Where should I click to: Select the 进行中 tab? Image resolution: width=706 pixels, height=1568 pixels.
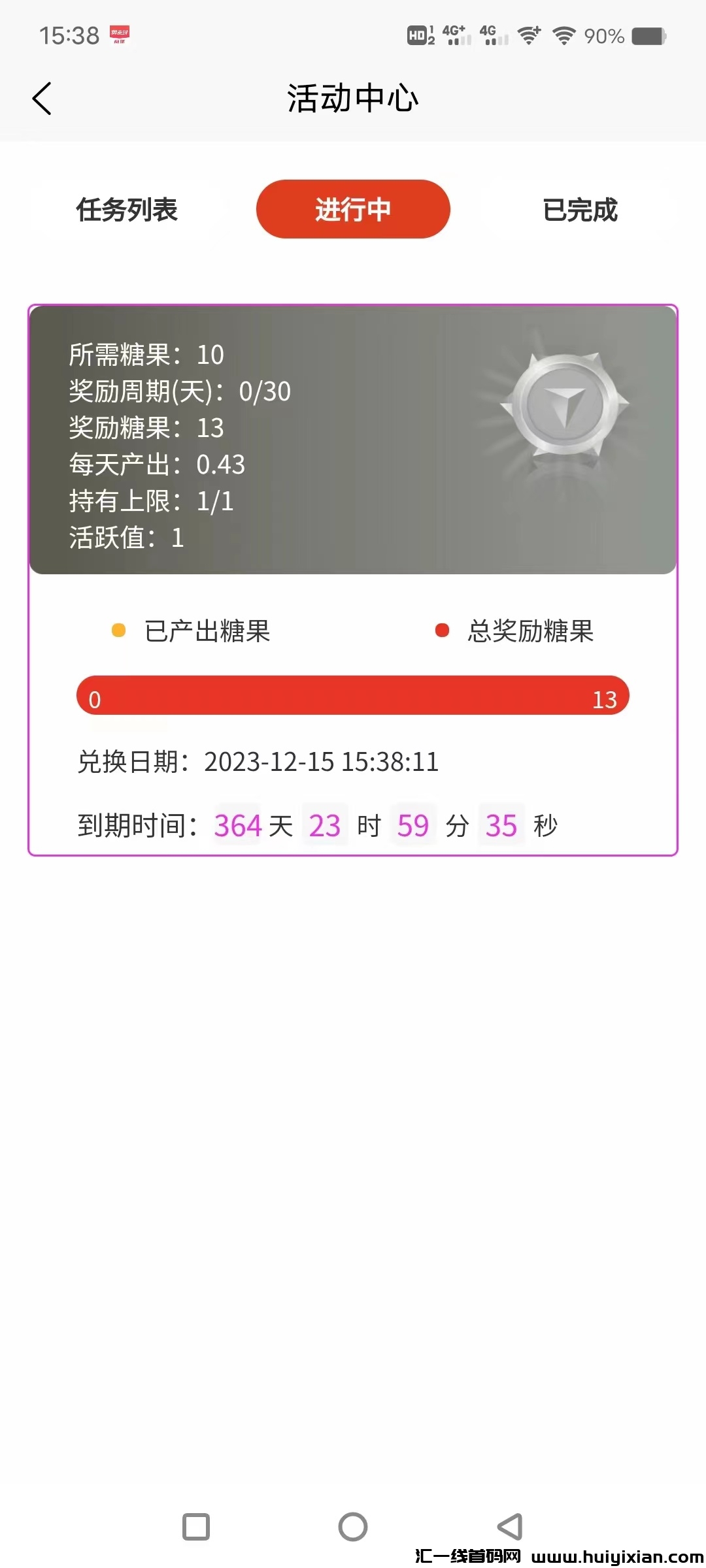pos(353,209)
